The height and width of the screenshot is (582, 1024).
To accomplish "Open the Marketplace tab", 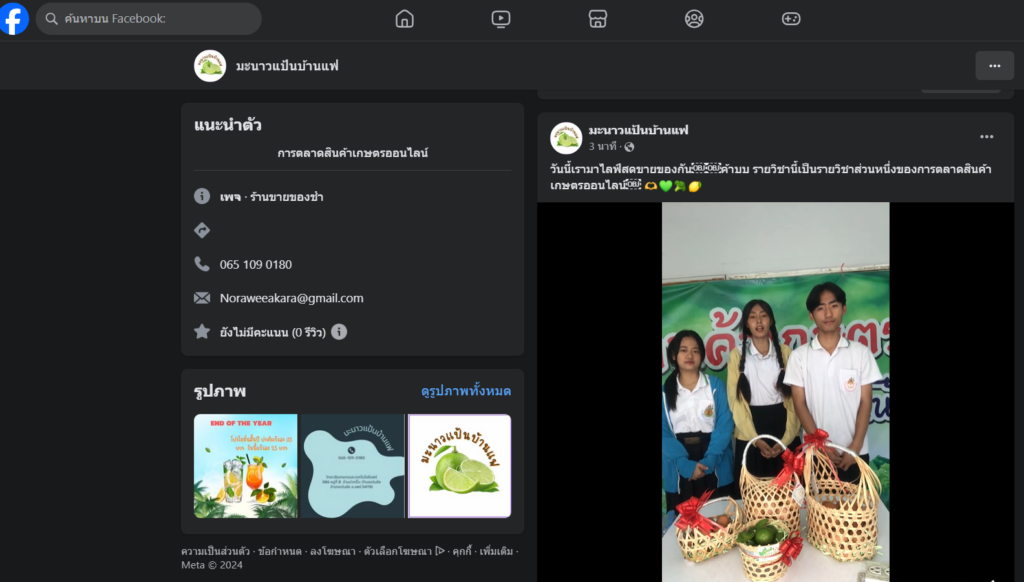I will click(598, 19).
